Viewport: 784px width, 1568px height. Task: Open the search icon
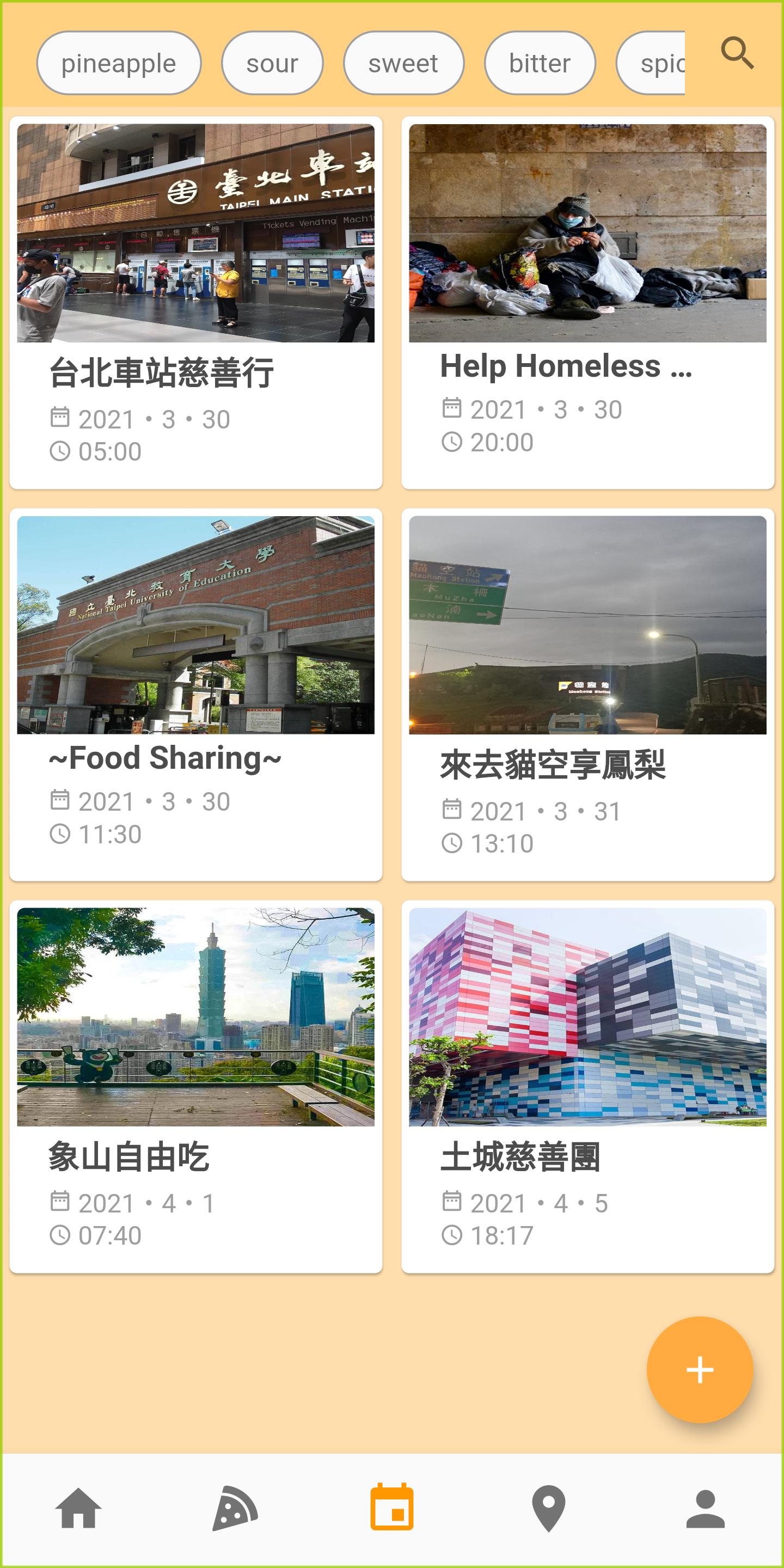click(737, 53)
